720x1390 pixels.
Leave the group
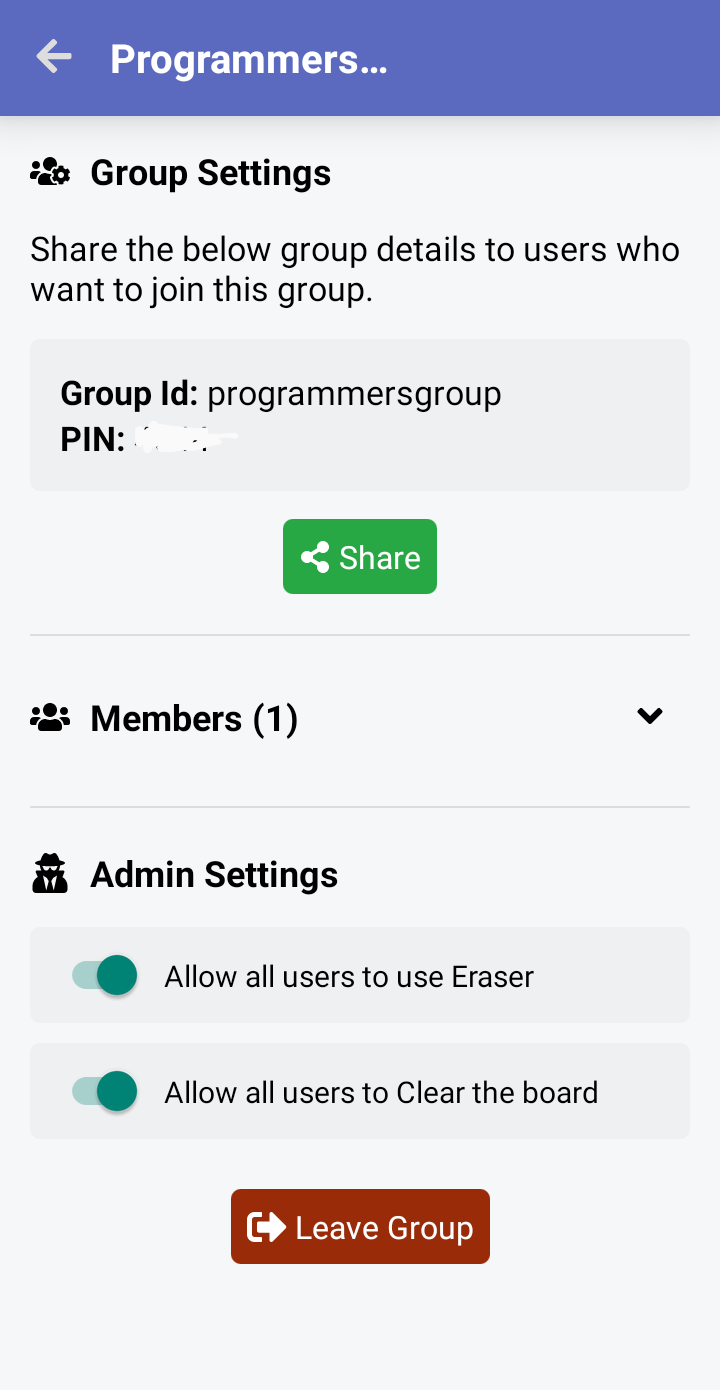360,1227
